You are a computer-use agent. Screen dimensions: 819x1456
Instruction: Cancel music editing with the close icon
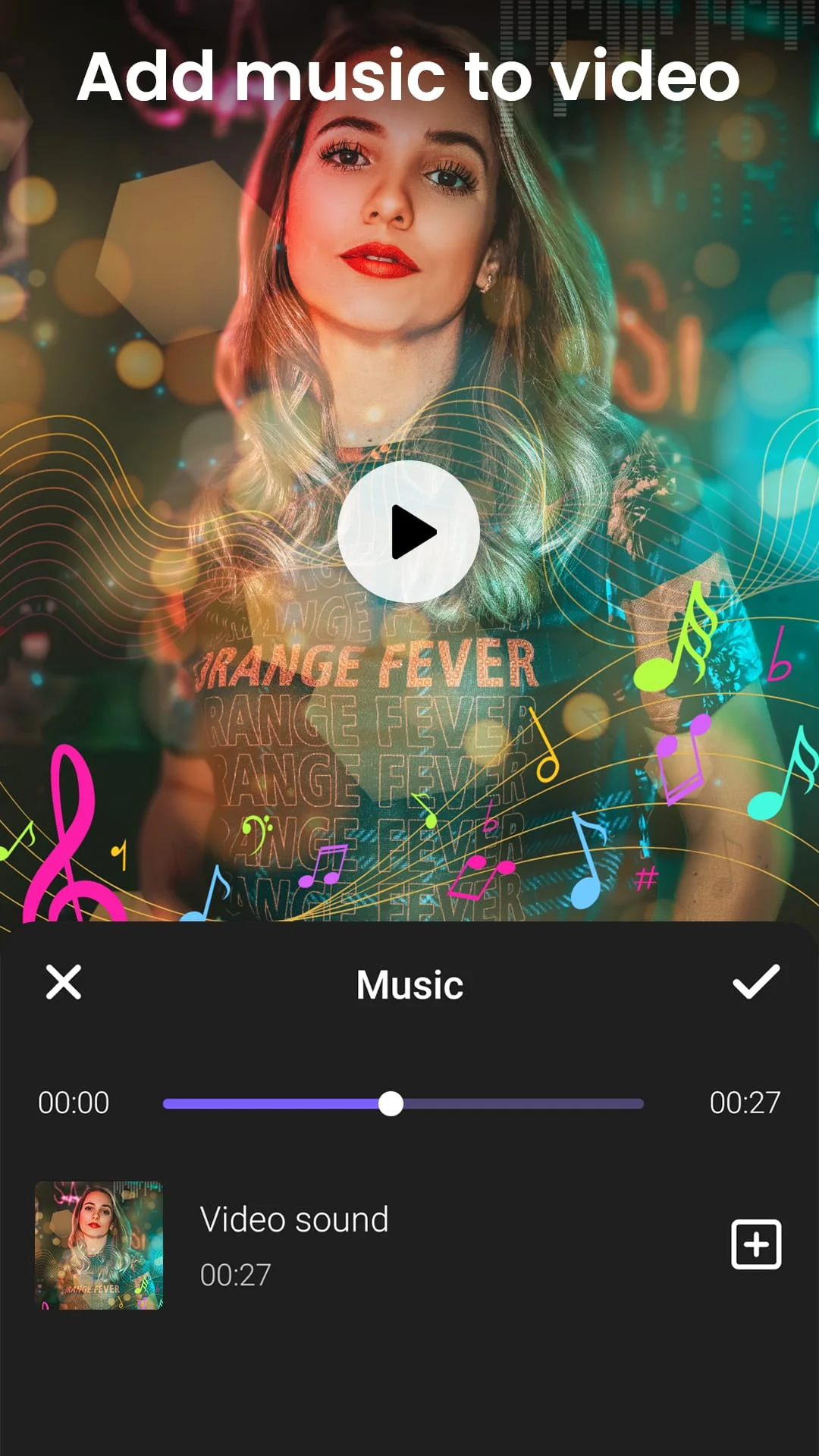pyautogui.click(x=63, y=984)
